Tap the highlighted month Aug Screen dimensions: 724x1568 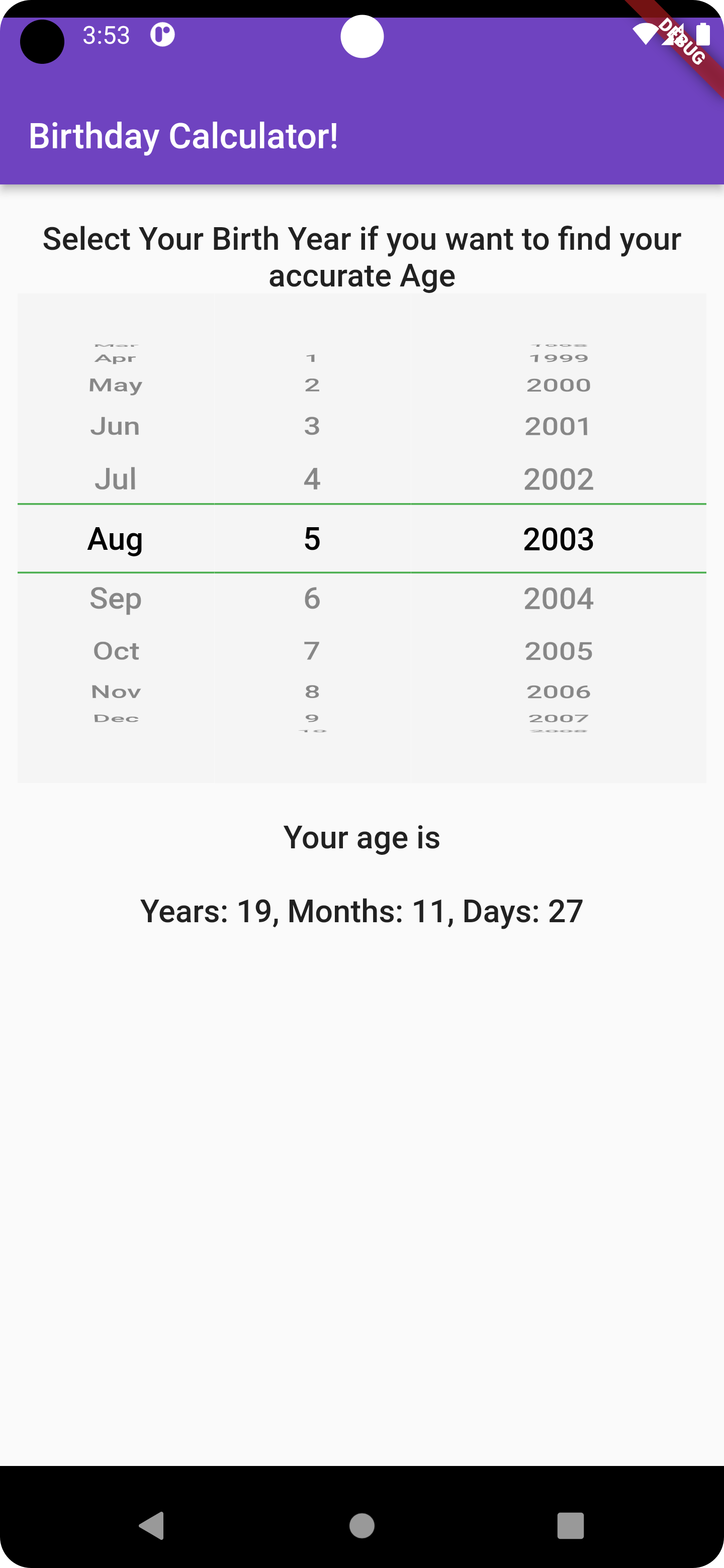[115, 538]
